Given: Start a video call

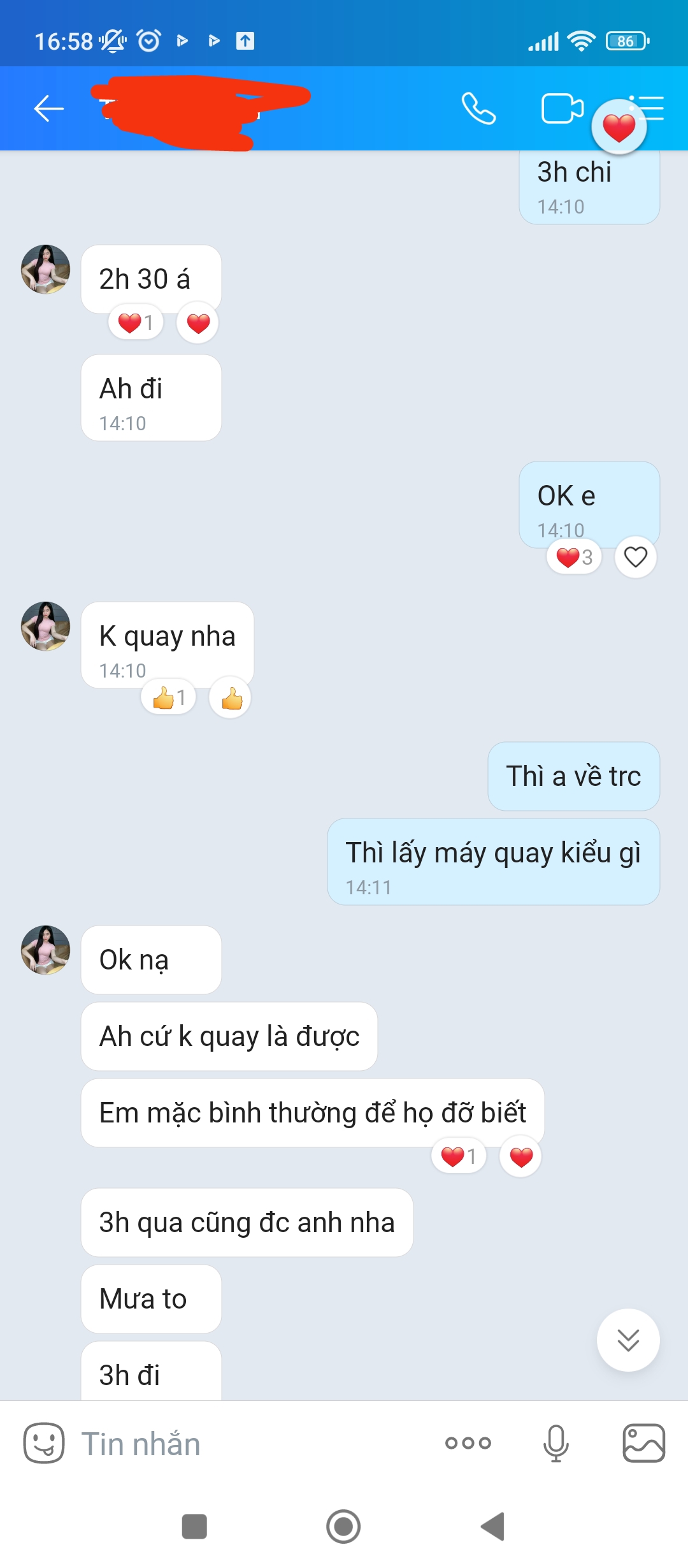Looking at the screenshot, I should click(x=562, y=108).
